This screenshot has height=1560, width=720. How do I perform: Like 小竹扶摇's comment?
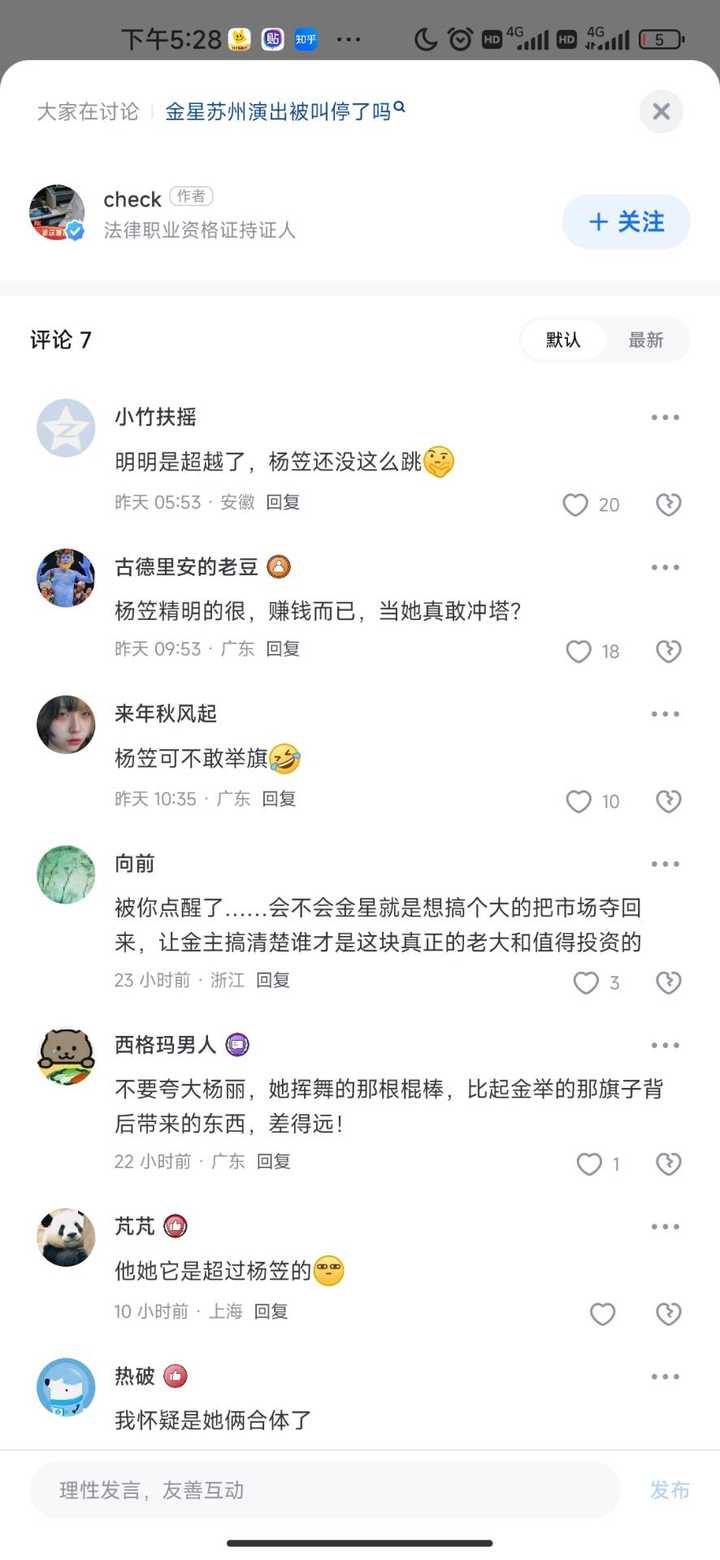coord(575,505)
